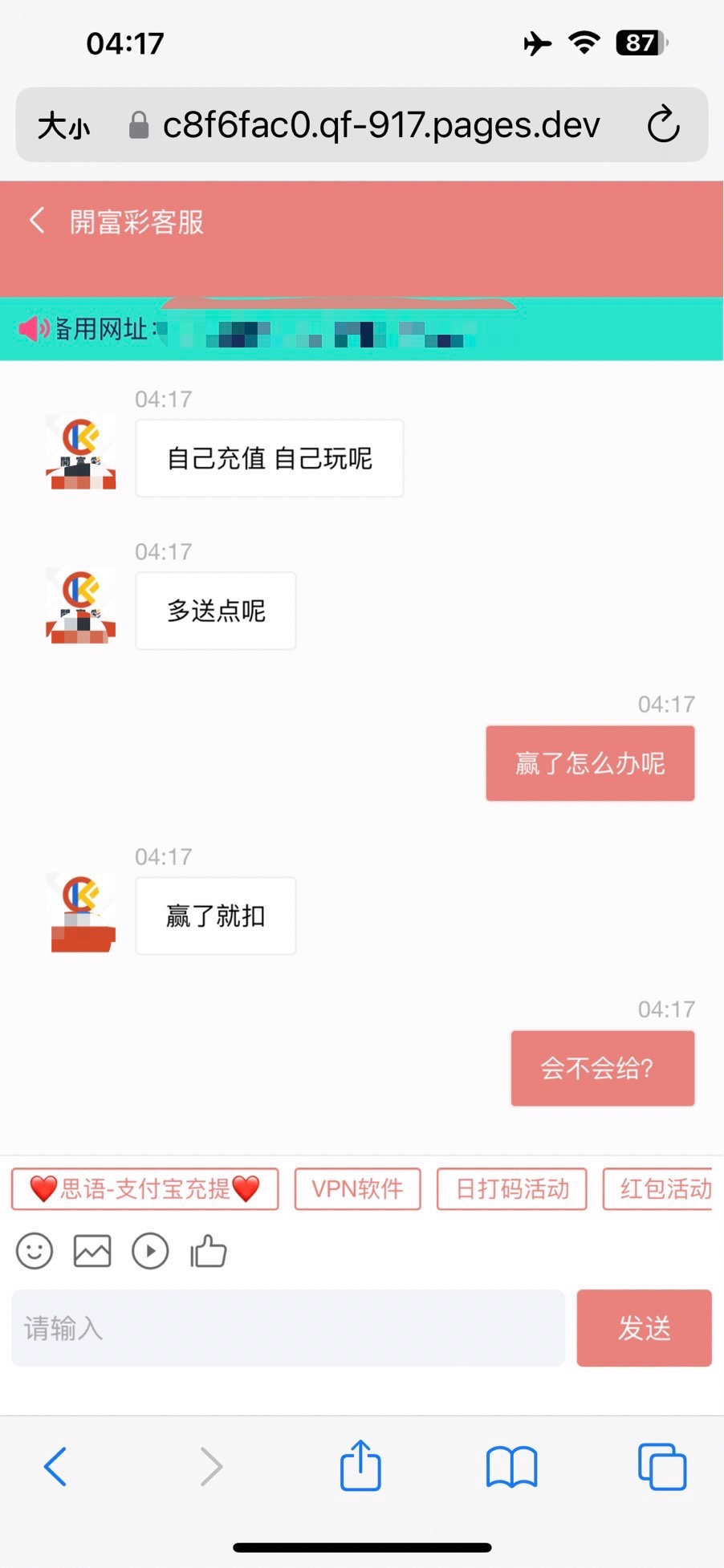Choose the VPN软件 chip
The height and width of the screenshot is (1568, 724).
click(x=357, y=1188)
